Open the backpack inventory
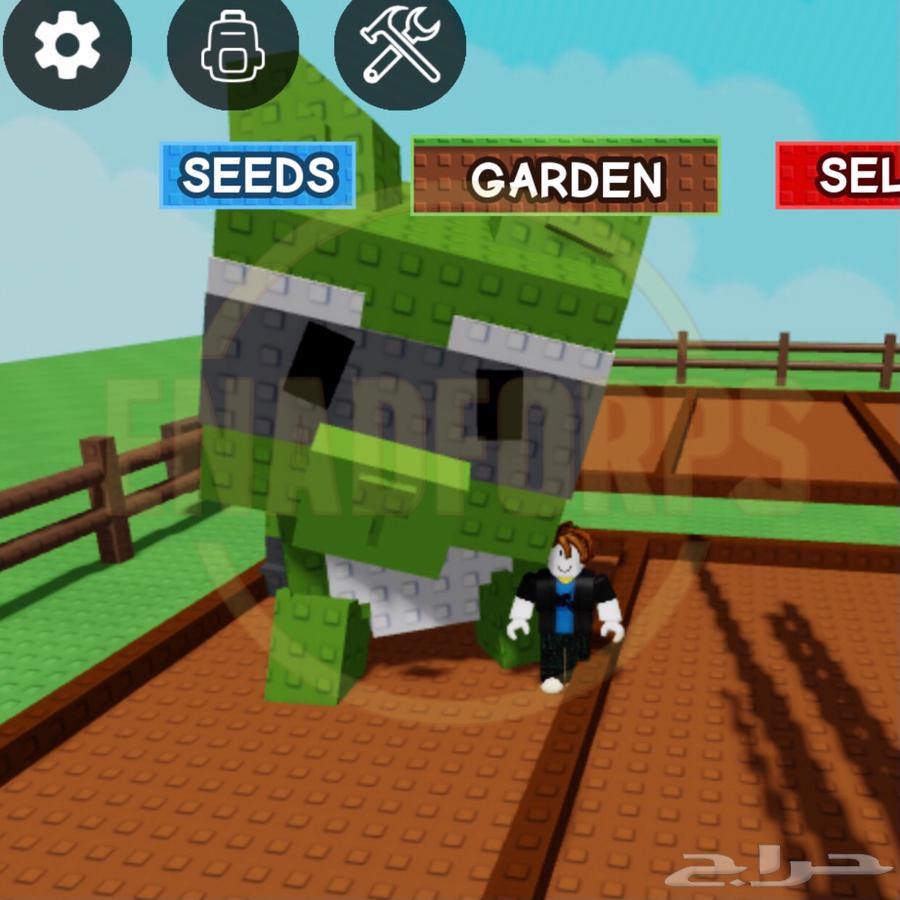The height and width of the screenshot is (900, 900). pyautogui.click(x=232, y=45)
